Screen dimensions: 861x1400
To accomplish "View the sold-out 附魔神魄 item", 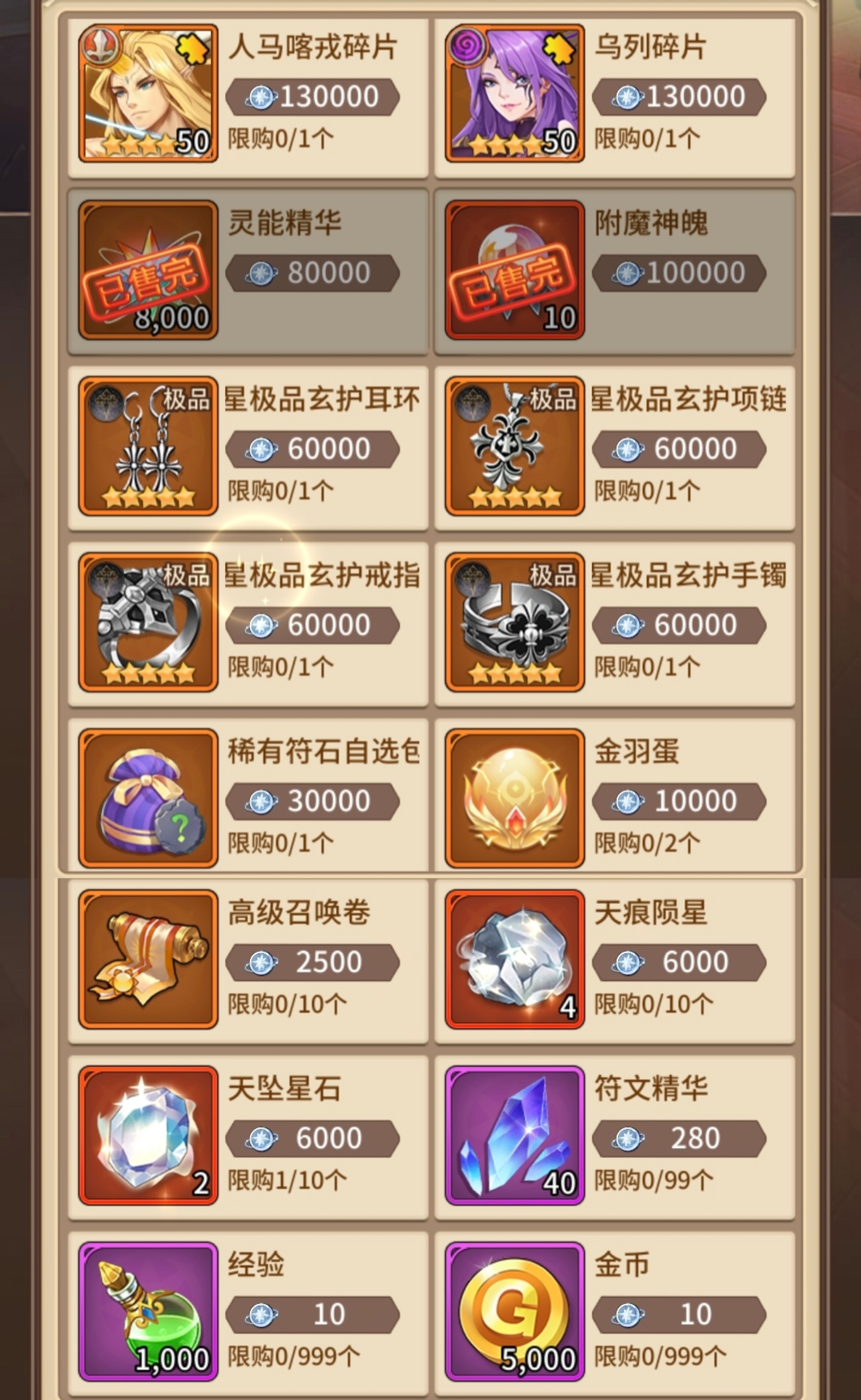I will pyautogui.click(x=615, y=270).
